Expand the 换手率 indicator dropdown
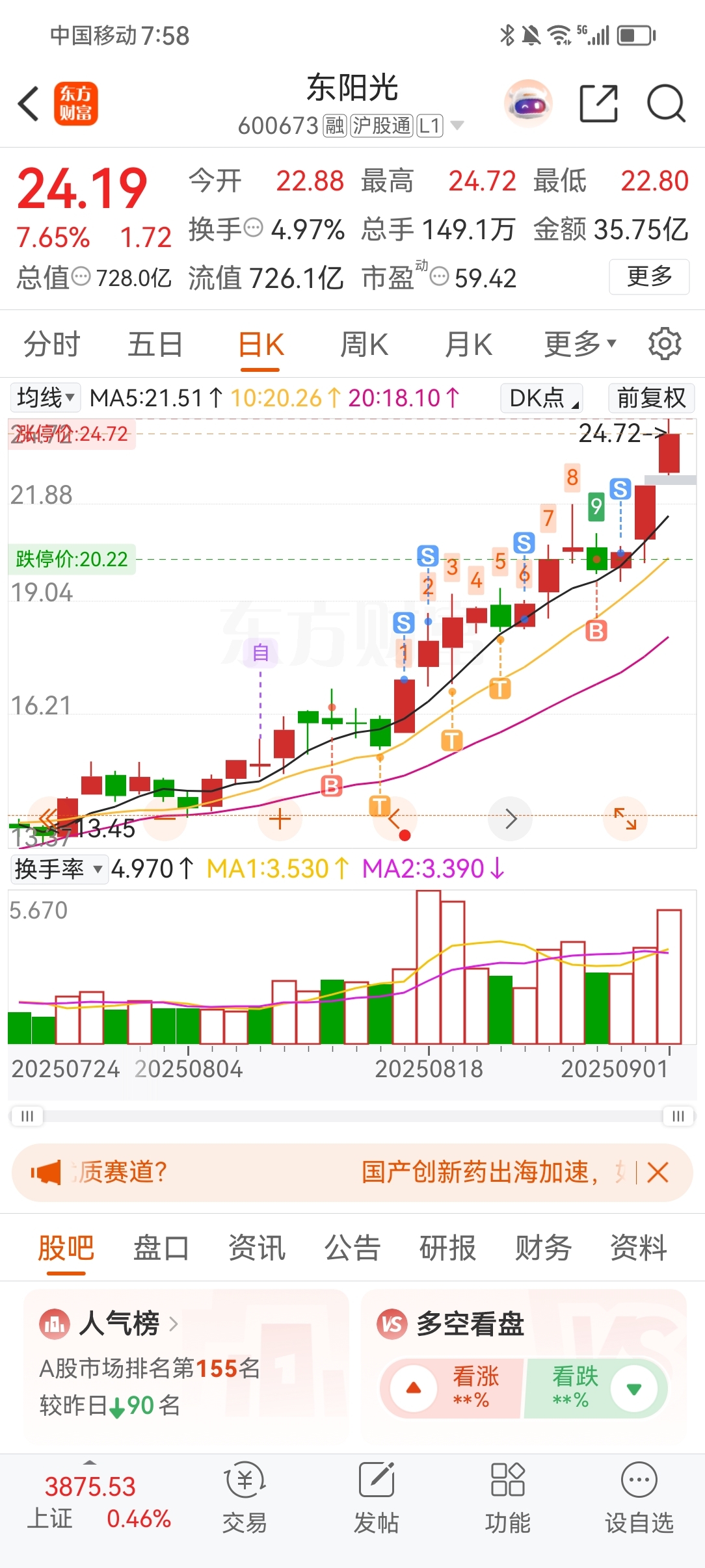Screen dimensions: 705x1568 (x=59, y=869)
